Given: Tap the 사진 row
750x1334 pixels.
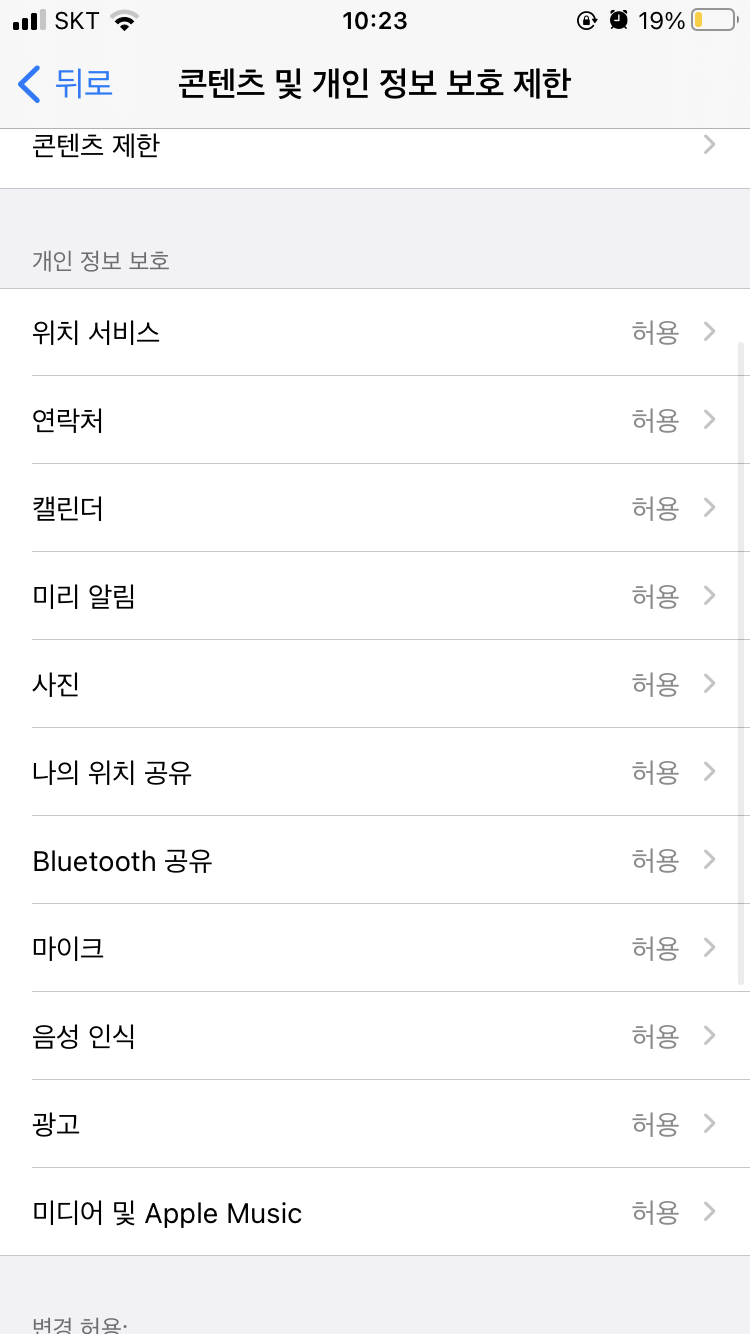Looking at the screenshot, I should click(375, 684).
